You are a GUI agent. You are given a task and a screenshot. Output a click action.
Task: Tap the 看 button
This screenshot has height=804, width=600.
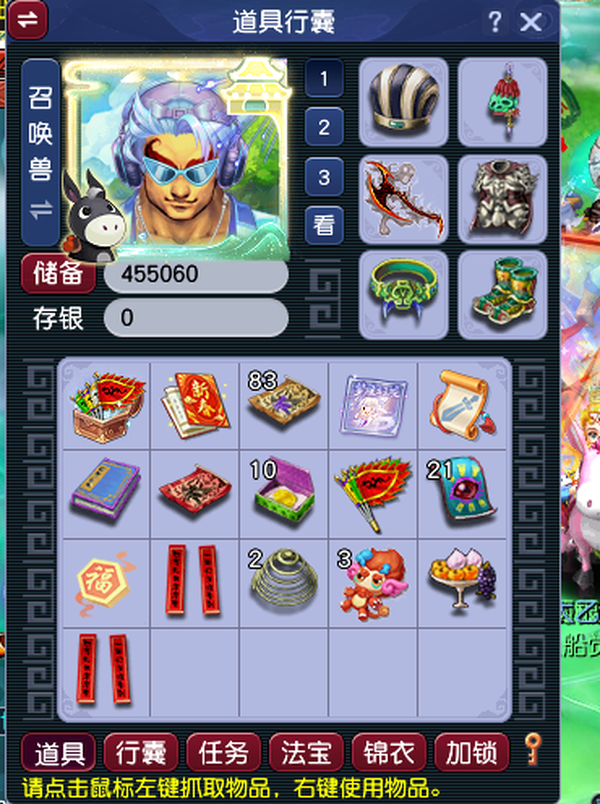pos(324,225)
